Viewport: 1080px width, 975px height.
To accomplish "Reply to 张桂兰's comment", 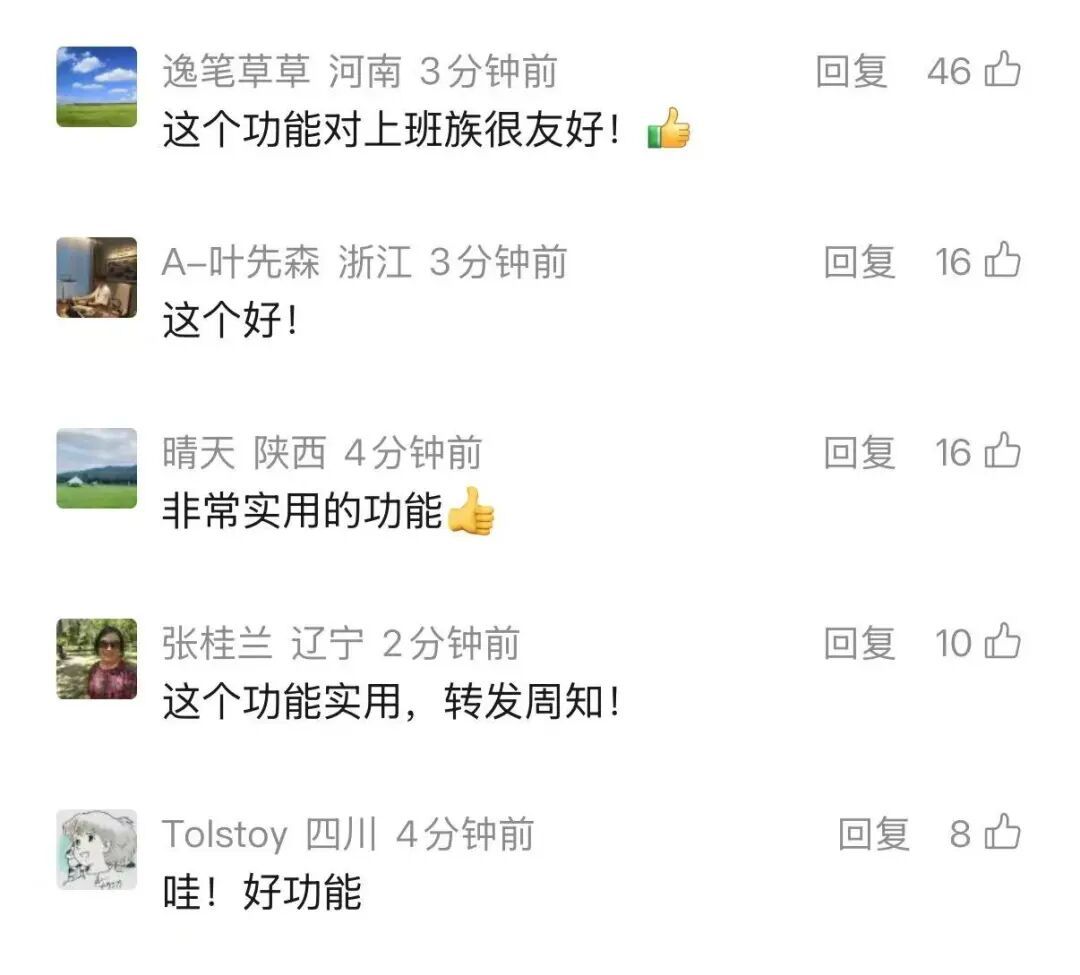I will tap(860, 644).
